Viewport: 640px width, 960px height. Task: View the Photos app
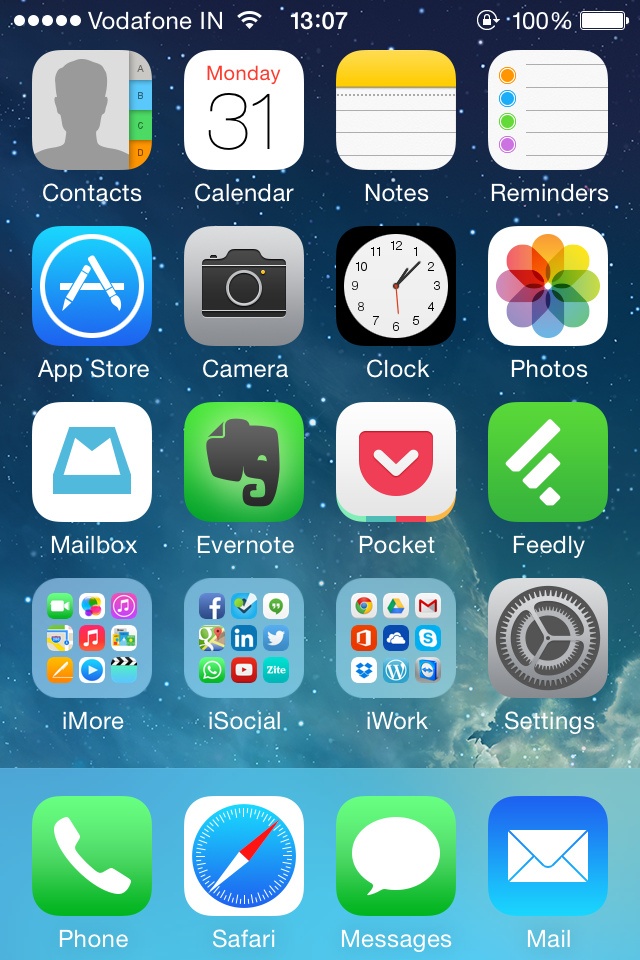pos(548,286)
